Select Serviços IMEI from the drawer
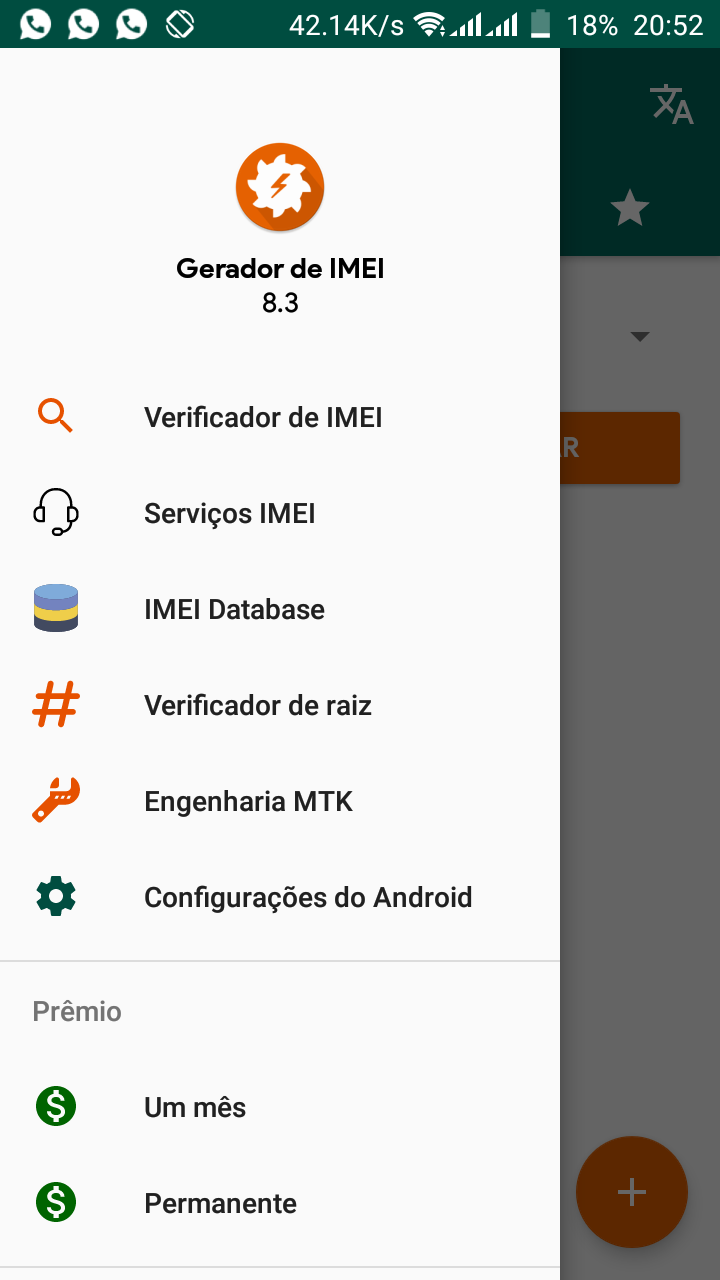The image size is (720, 1280). [x=230, y=513]
